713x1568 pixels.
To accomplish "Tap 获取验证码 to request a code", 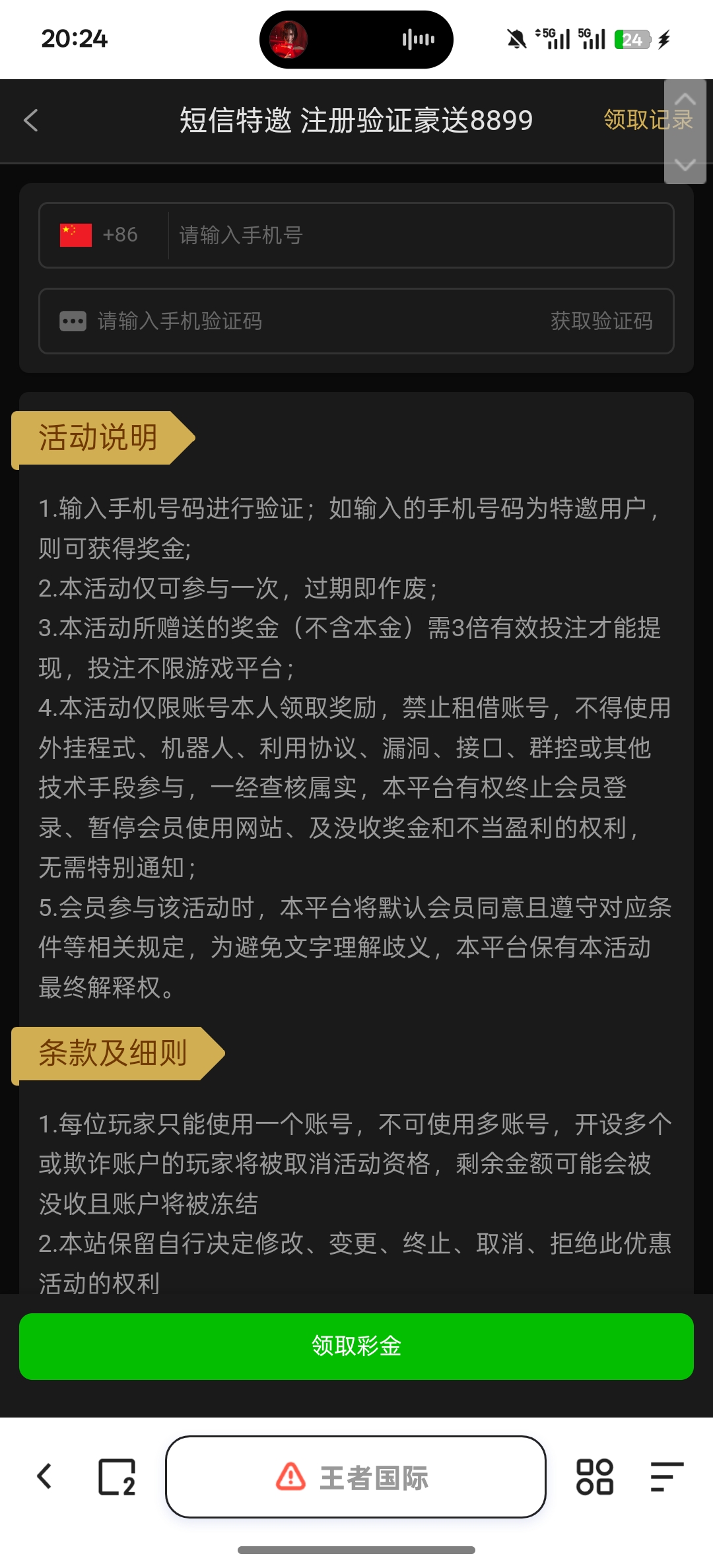I will coord(601,321).
